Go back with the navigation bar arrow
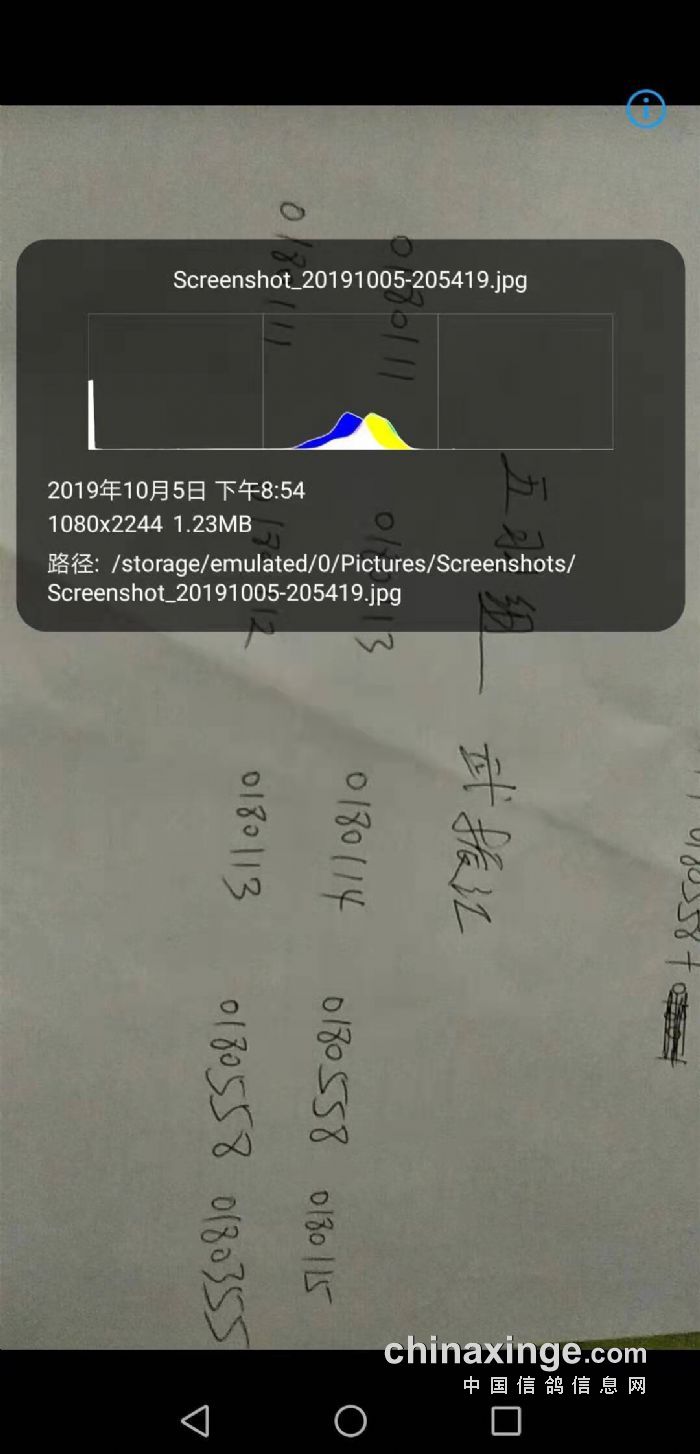The image size is (700, 1454). pyautogui.click(x=196, y=1420)
